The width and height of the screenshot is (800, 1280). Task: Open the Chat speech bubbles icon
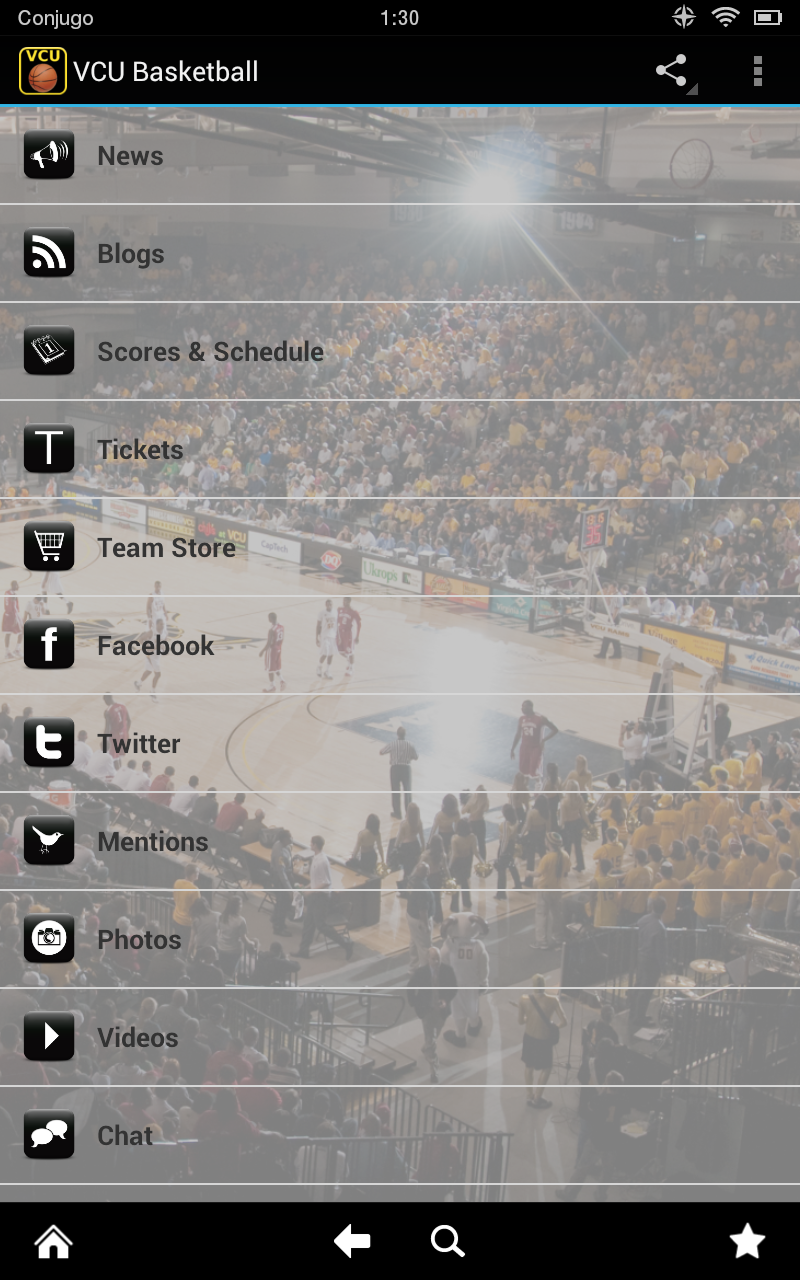pyautogui.click(x=49, y=1135)
